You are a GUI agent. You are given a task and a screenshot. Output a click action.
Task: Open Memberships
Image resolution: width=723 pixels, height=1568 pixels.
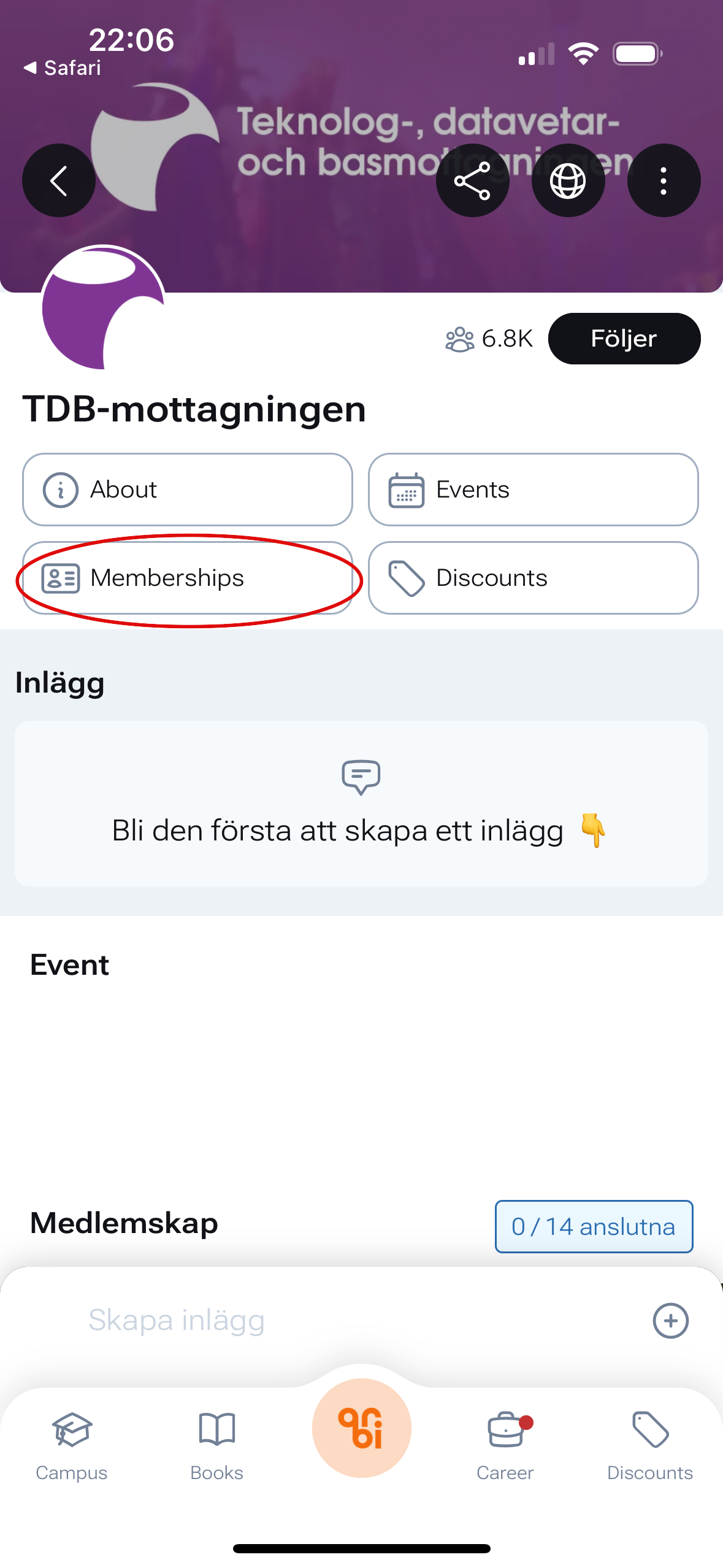(187, 578)
